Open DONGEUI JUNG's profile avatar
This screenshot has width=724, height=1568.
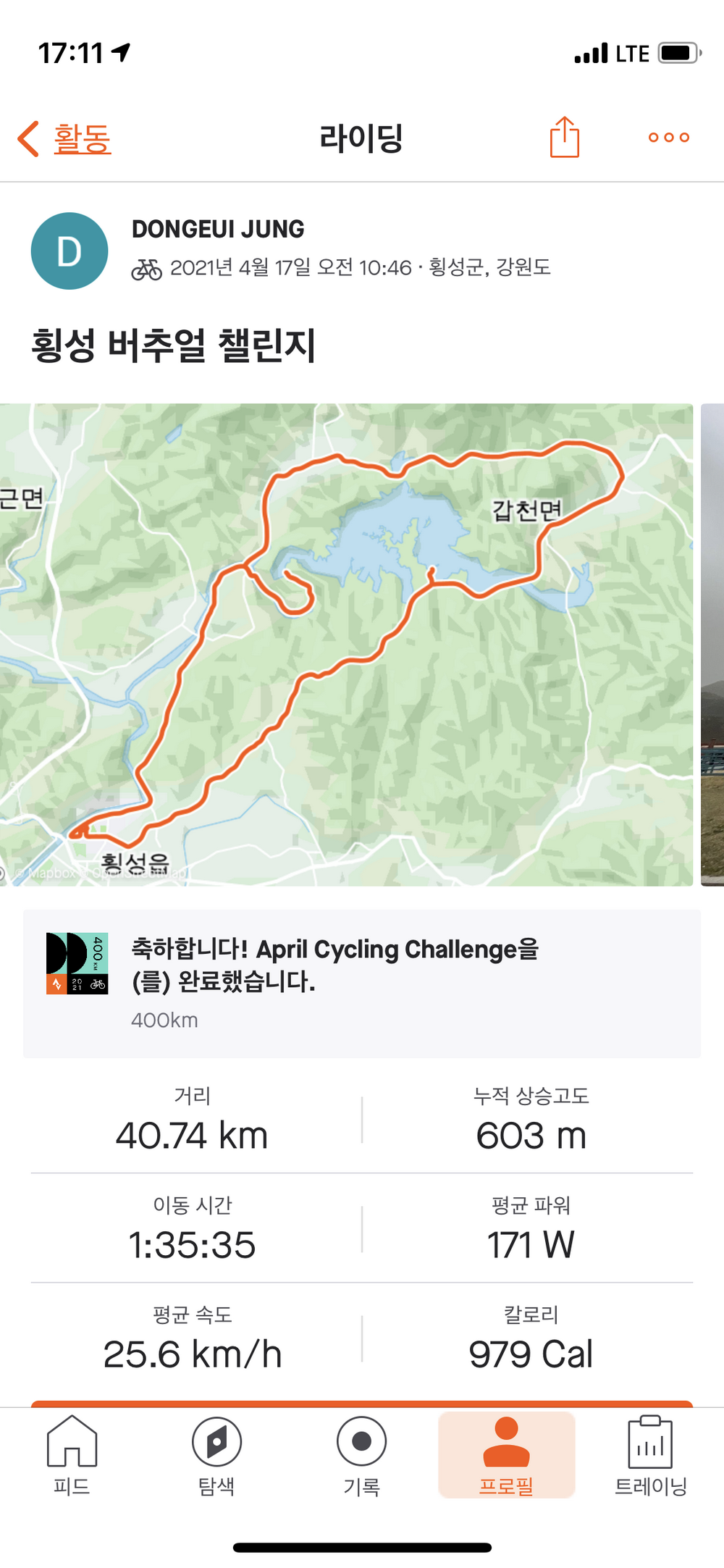click(70, 251)
